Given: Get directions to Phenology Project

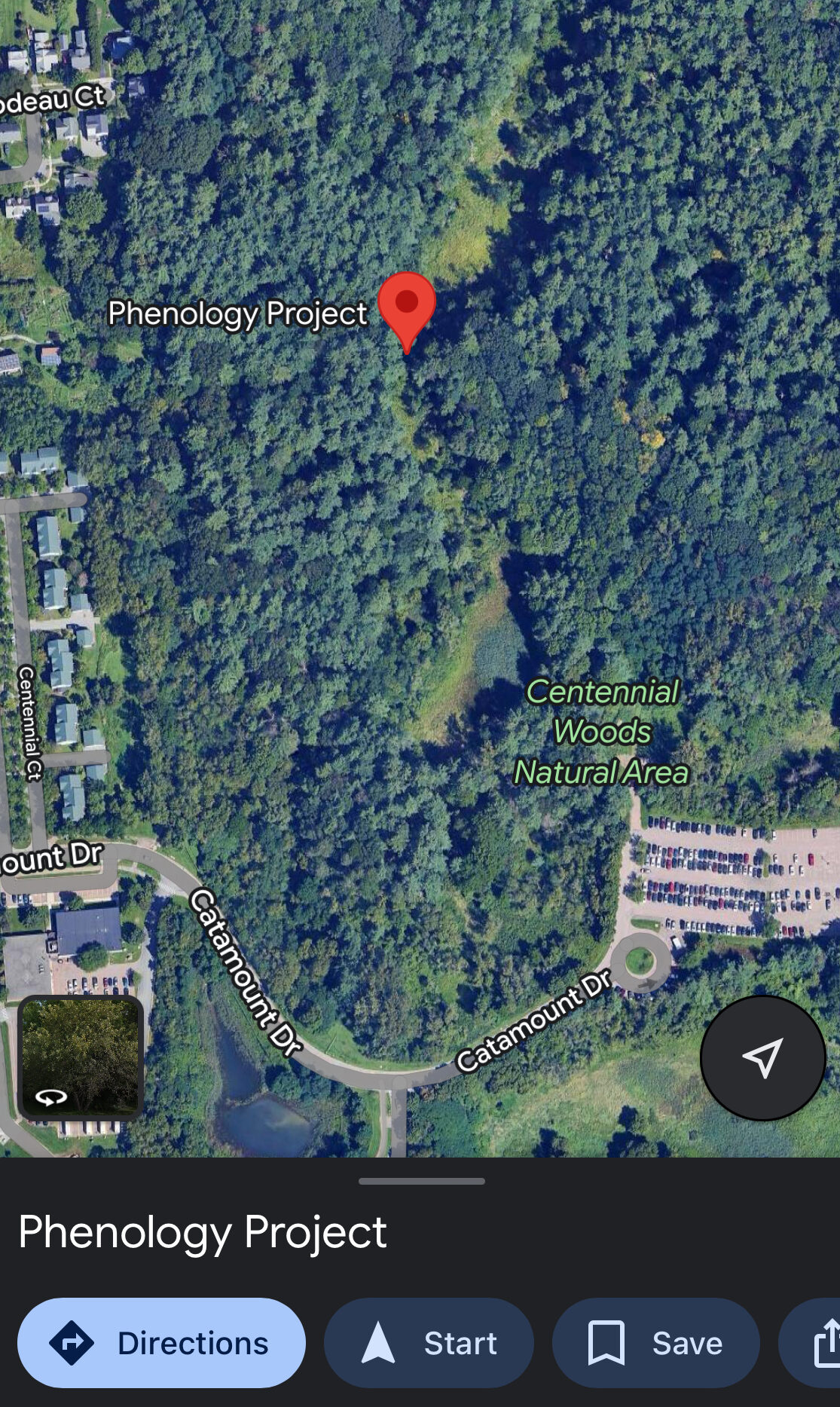Looking at the screenshot, I should (x=161, y=1343).
